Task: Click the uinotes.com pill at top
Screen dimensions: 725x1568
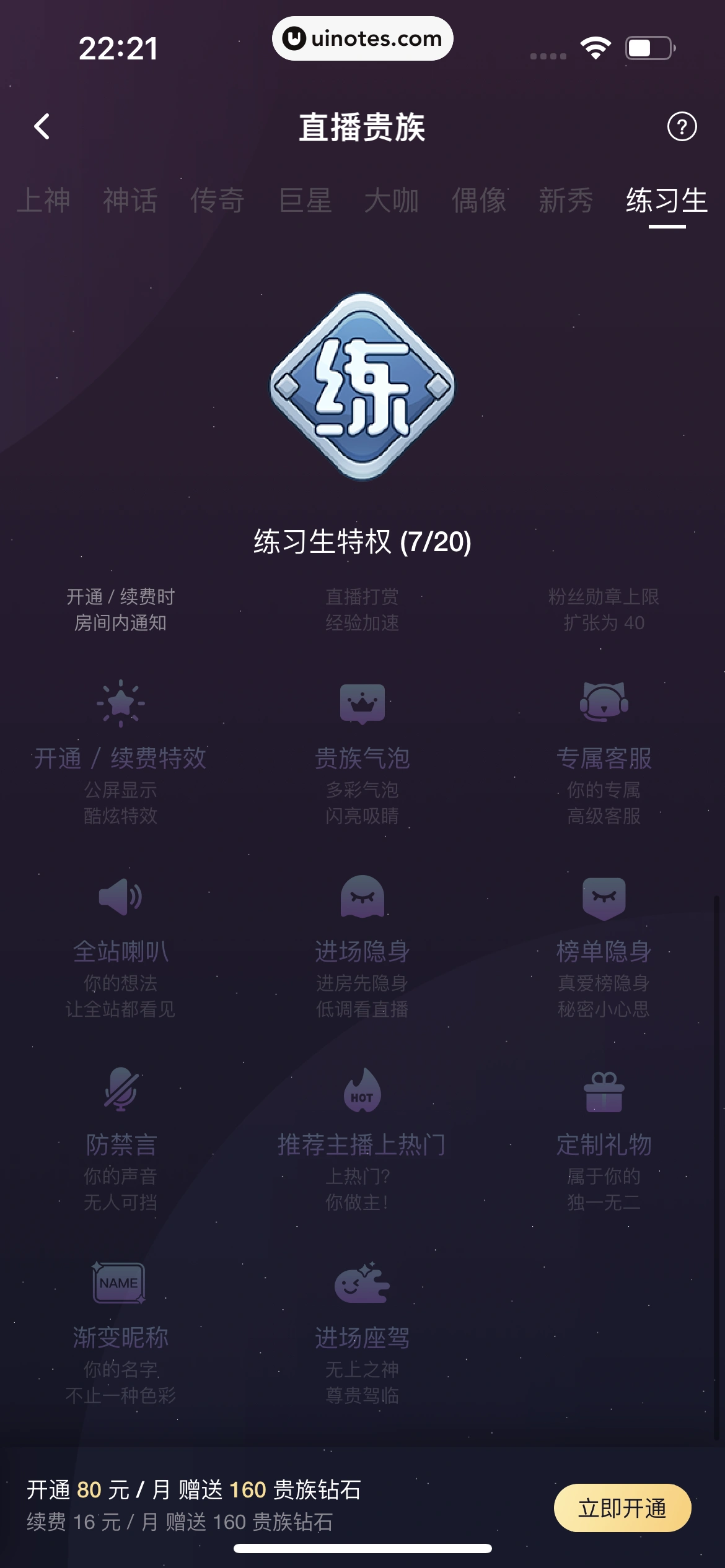Action: [362, 38]
